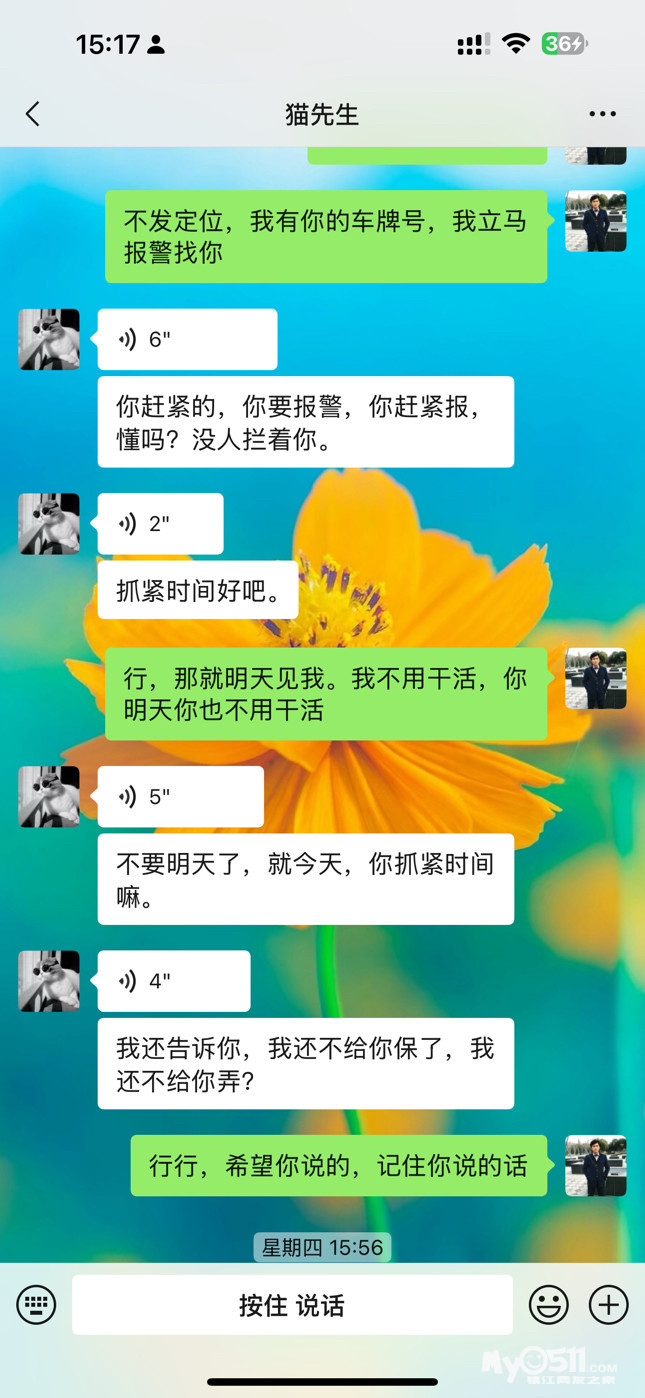Image resolution: width=645 pixels, height=1398 pixels.
Task: Play the 2" voice message
Action: [160, 523]
